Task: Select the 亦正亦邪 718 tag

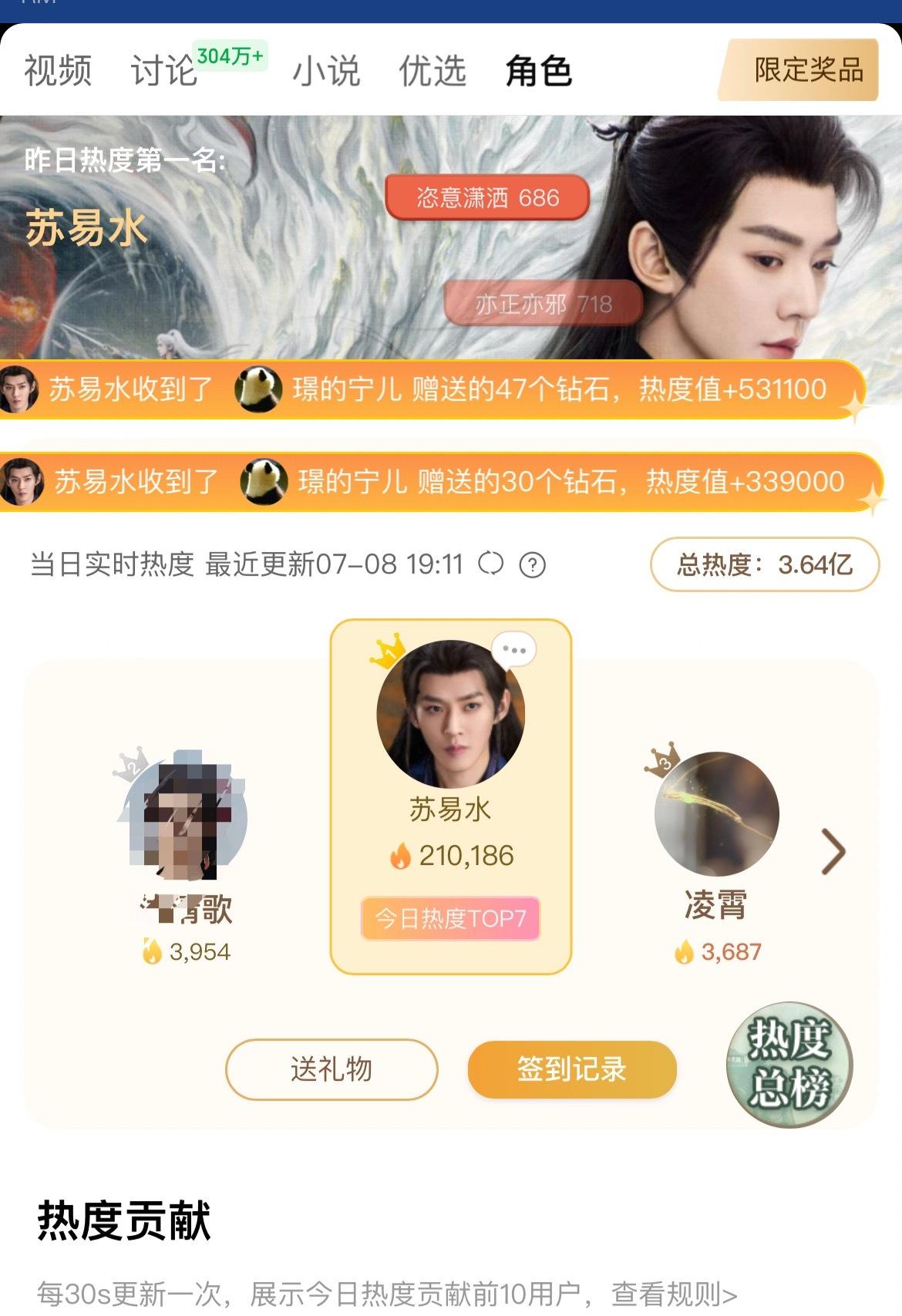Action: pos(543,304)
